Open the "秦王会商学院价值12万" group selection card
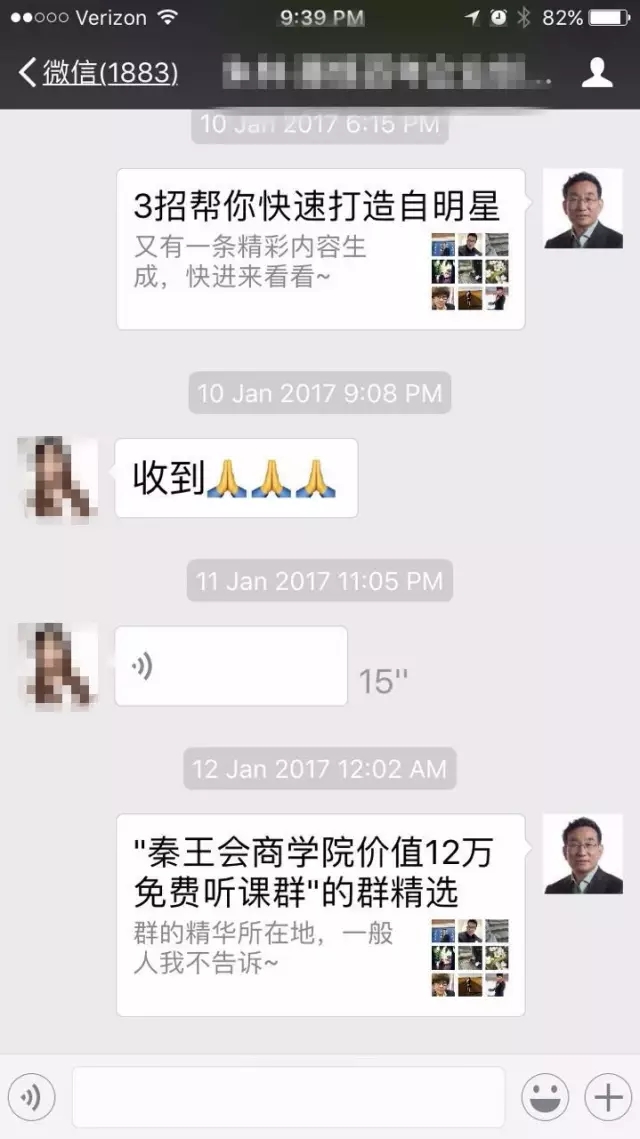 click(x=320, y=915)
